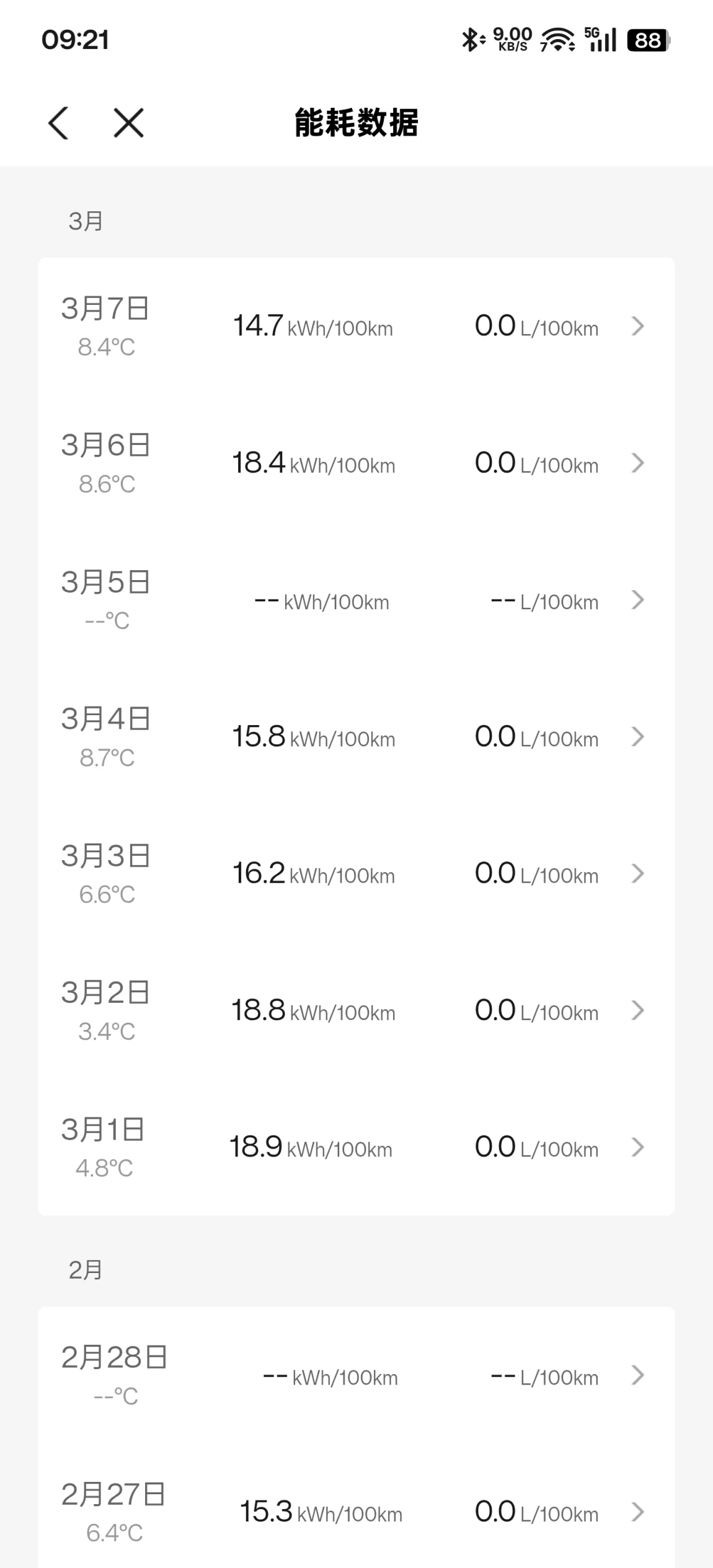Go back using the arrow icon
This screenshot has height=1568, width=713.
pyautogui.click(x=58, y=122)
